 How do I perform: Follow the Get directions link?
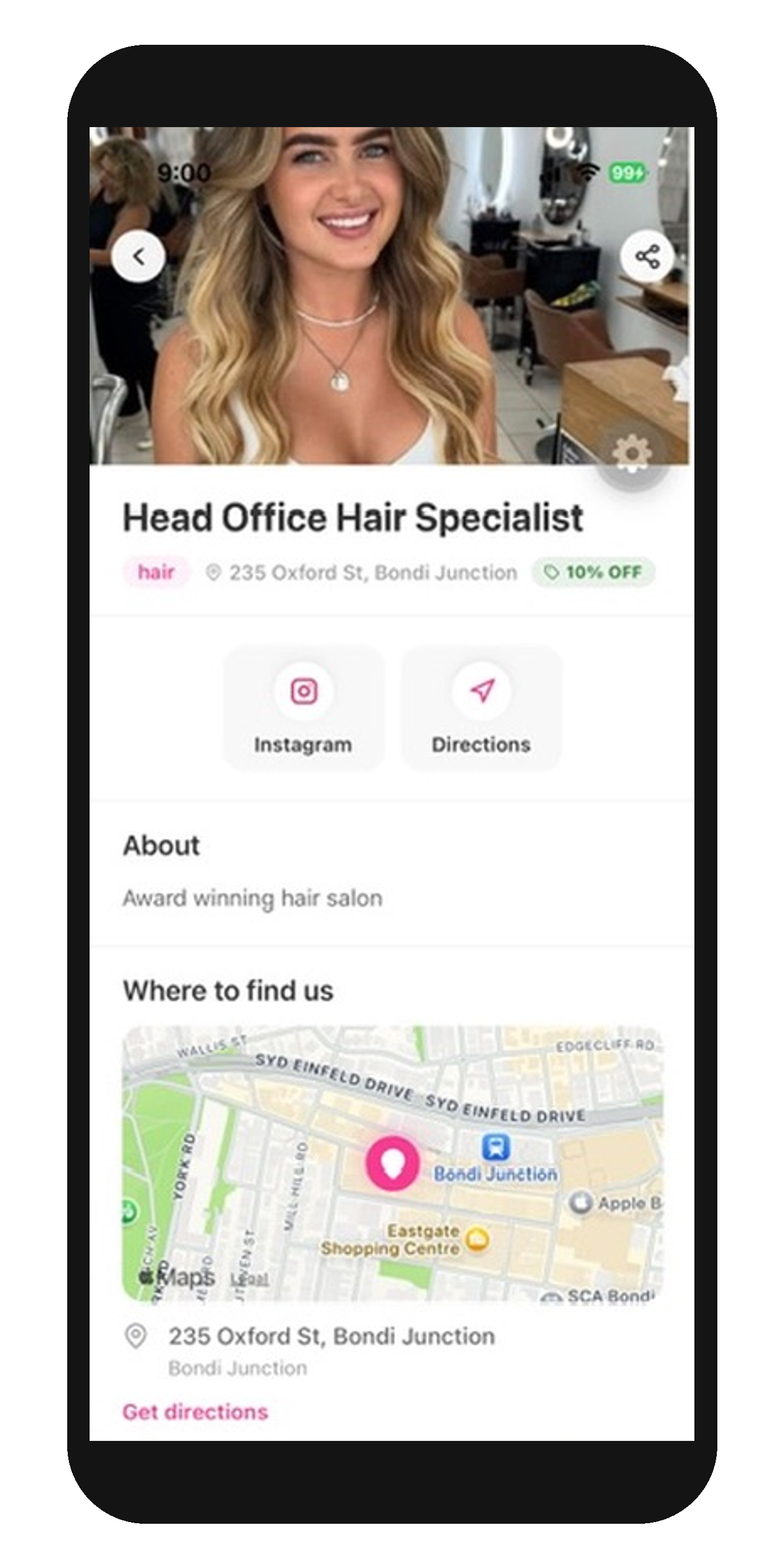(x=195, y=1412)
